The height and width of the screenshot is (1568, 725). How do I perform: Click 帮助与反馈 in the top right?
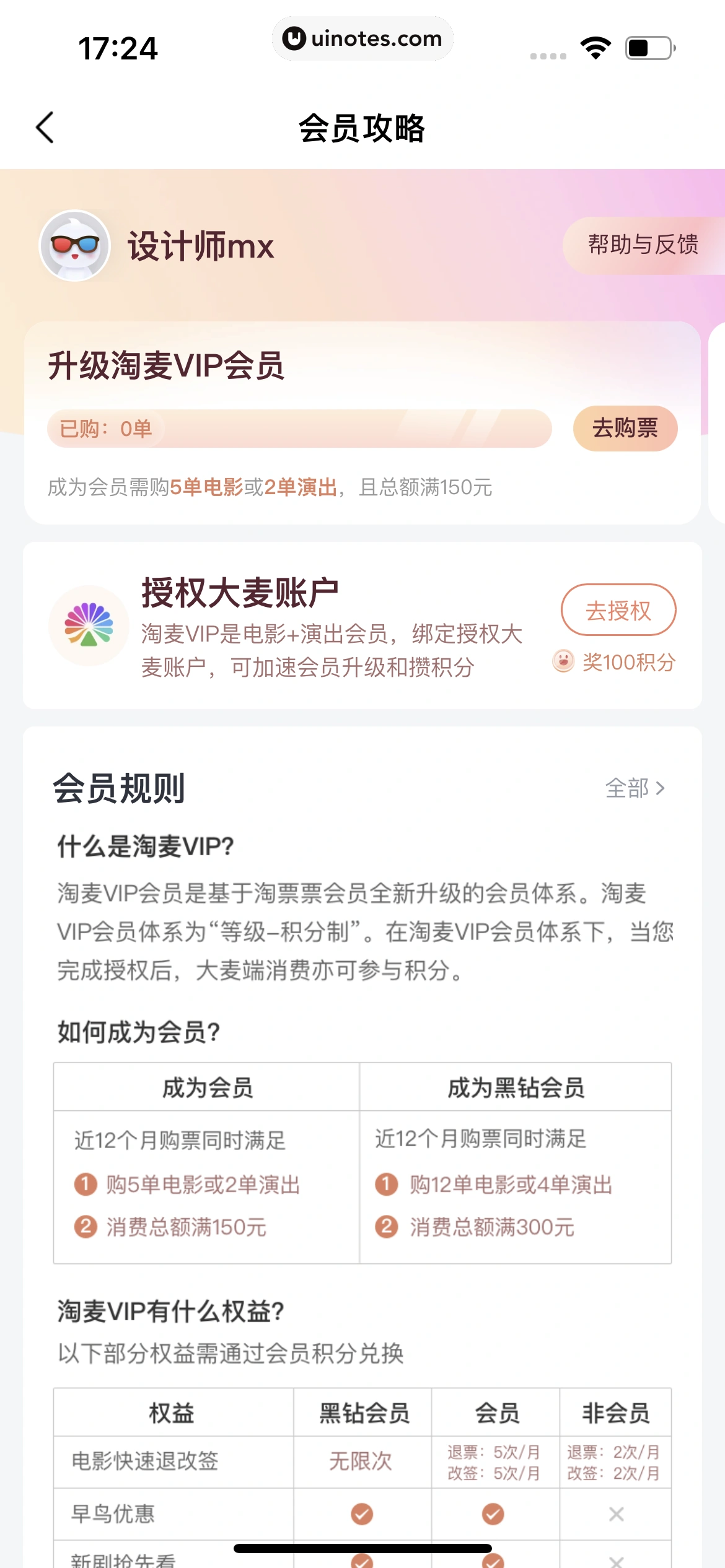643,246
